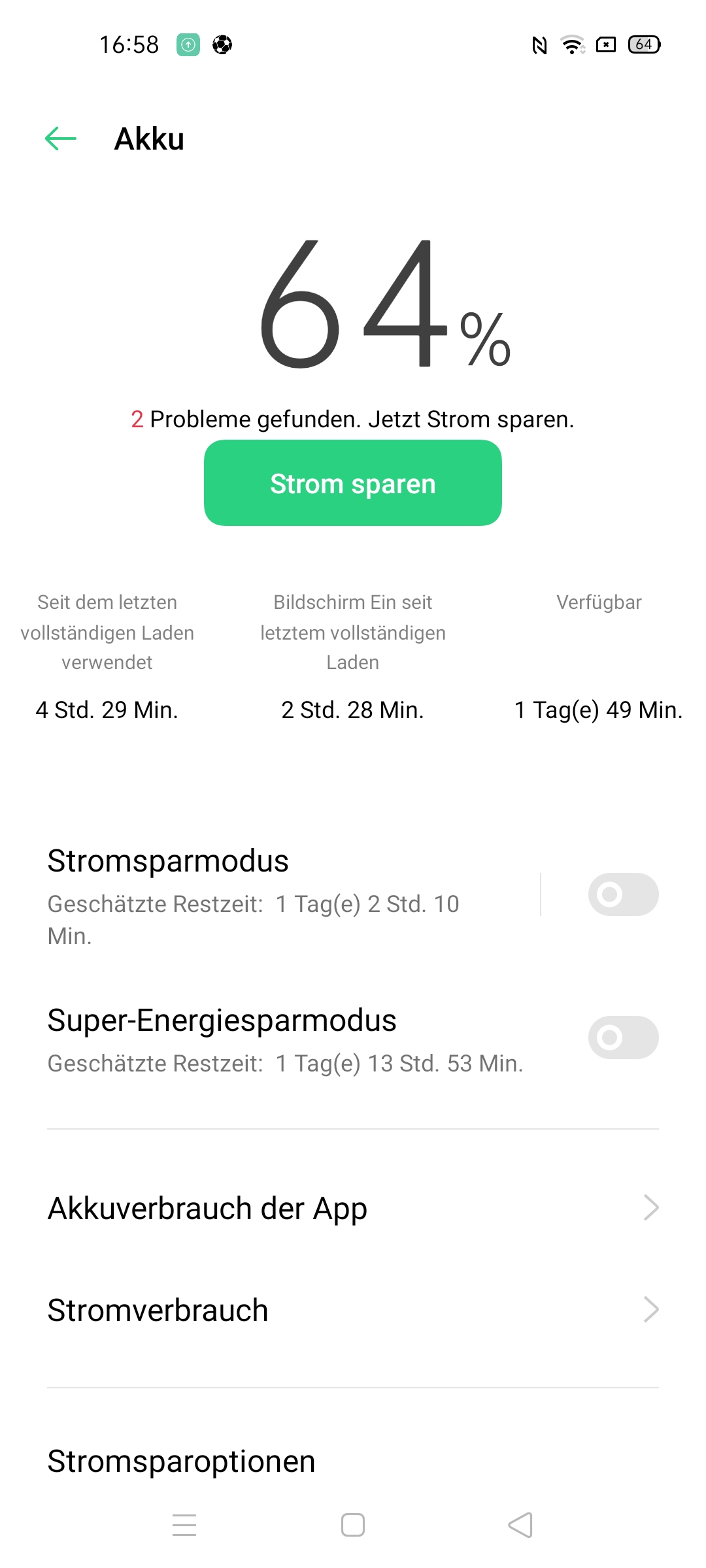This screenshot has width=706, height=1568.
Task: Open Akkuverbrauch der App
Action: pyautogui.click(x=353, y=1208)
